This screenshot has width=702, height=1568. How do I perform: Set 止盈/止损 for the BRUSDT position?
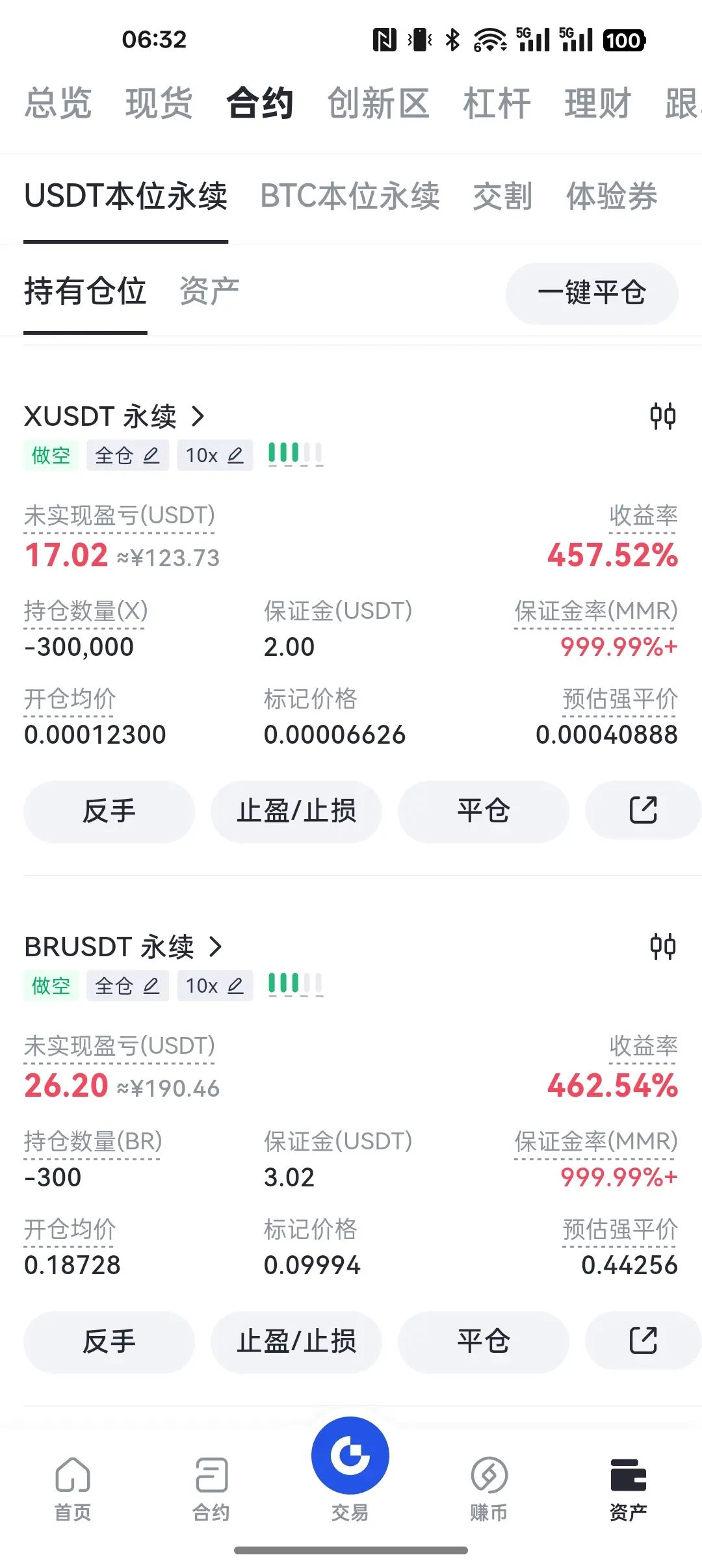(296, 1342)
